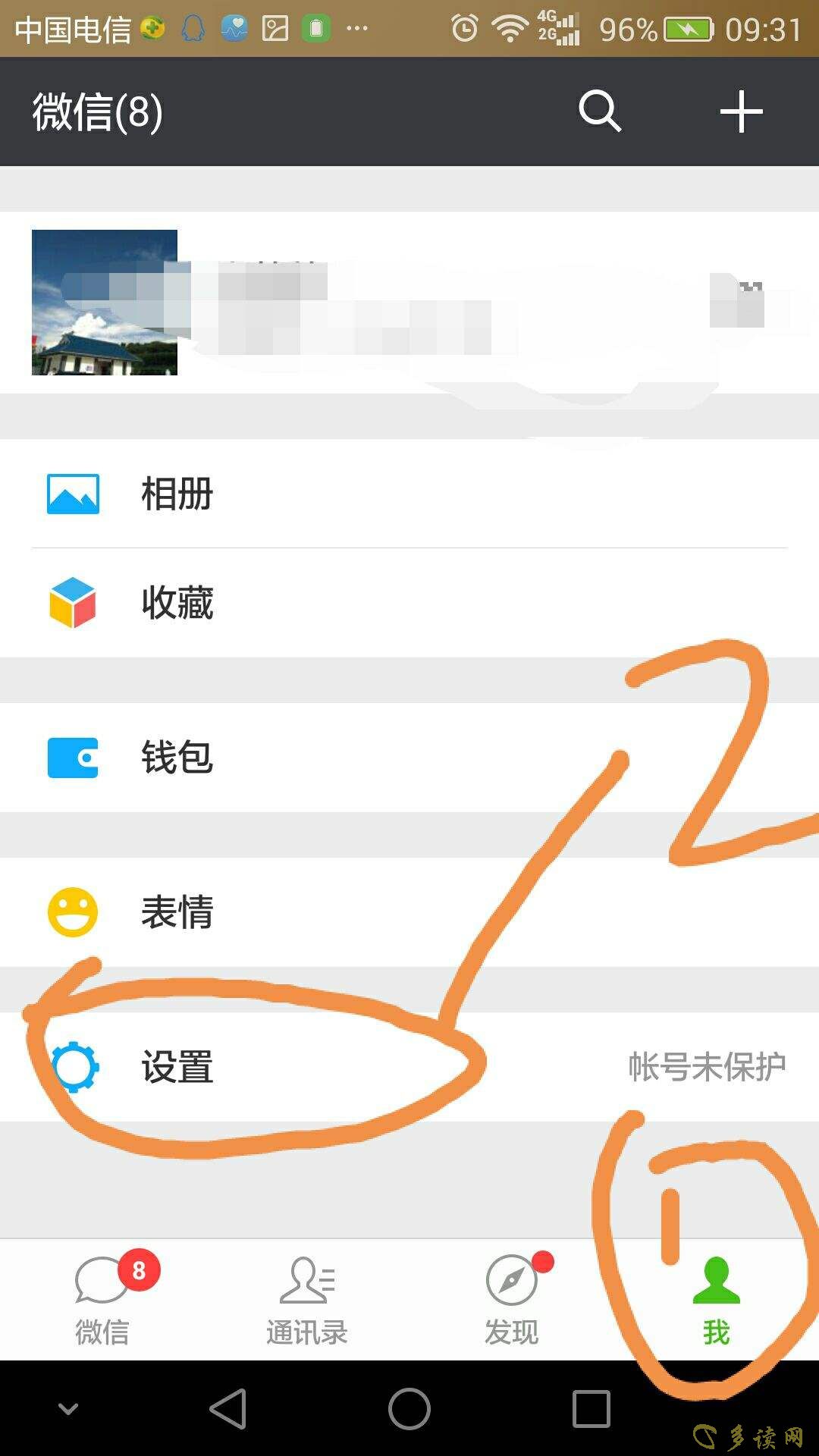Image resolution: width=819 pixels, height=1456 pixels.
Task: Hide the navigation bar with the down chevron
Action: pos(68,1409)
